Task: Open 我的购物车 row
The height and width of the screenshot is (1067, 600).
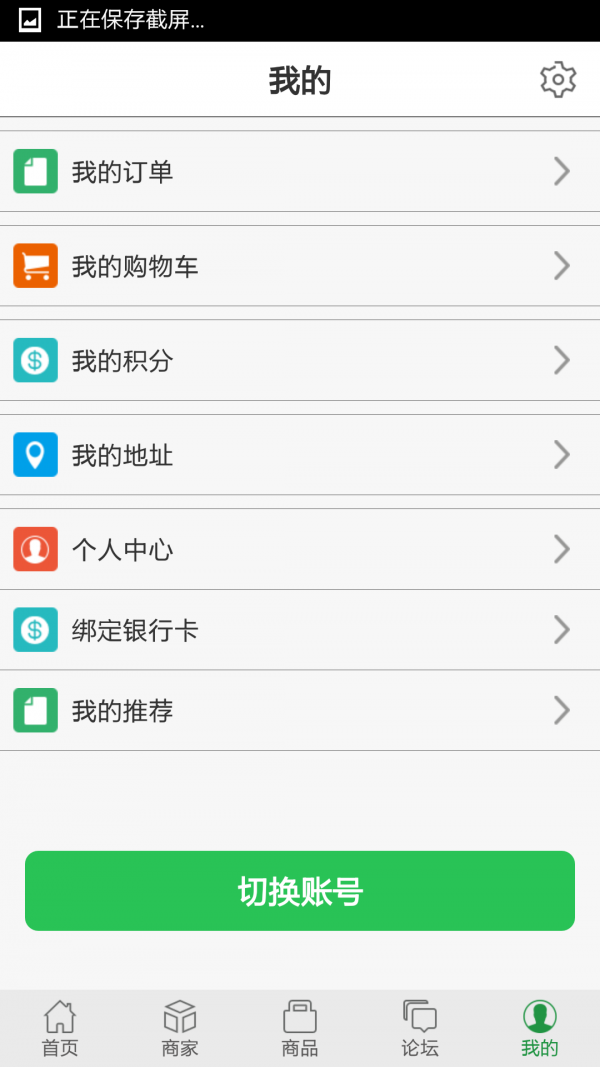Action: tap(300, 266)
